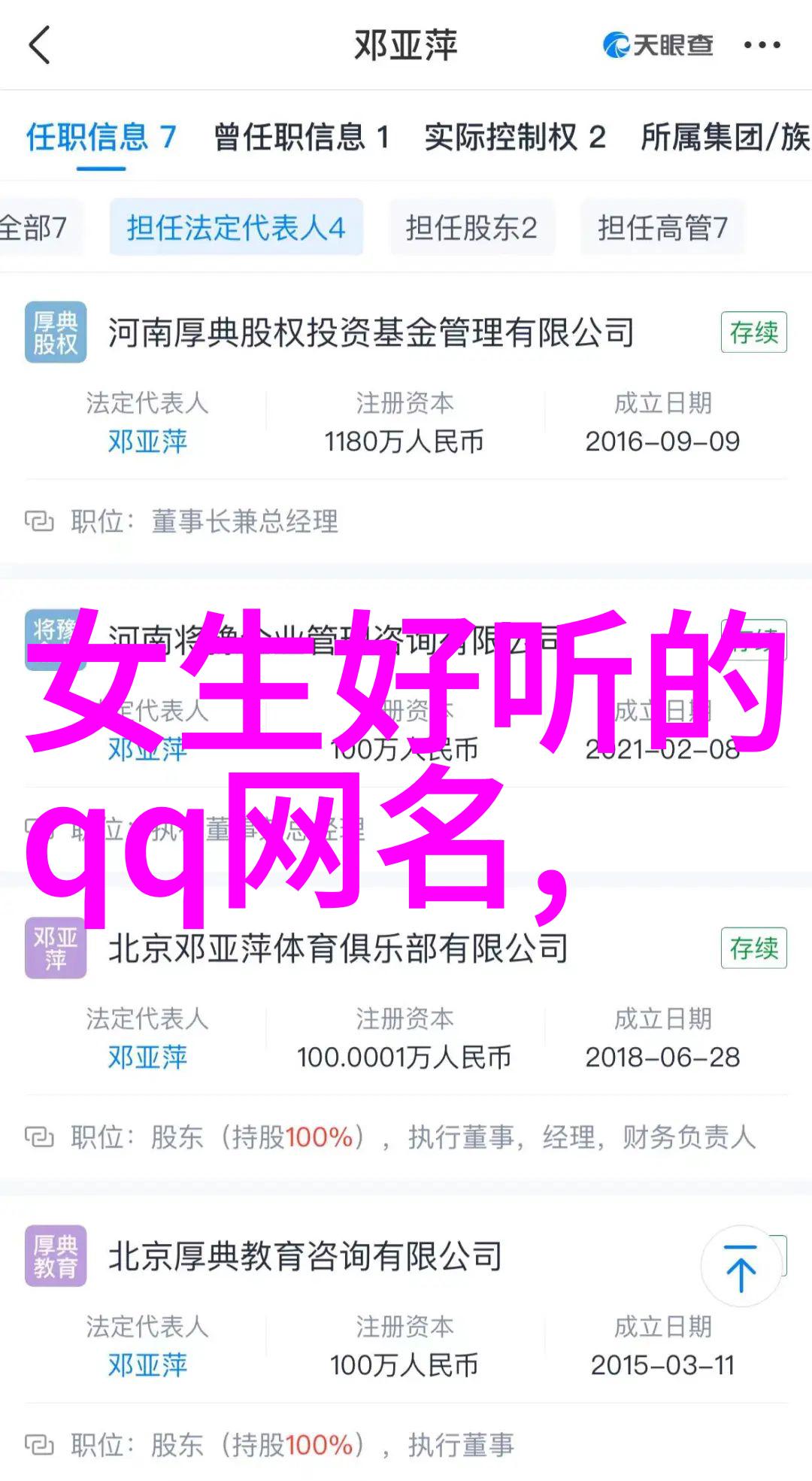Select the 担任法定代表人4 chip
Image resolution: width=812 pixels, height=1481 pixels.
[x=235, y=227]
